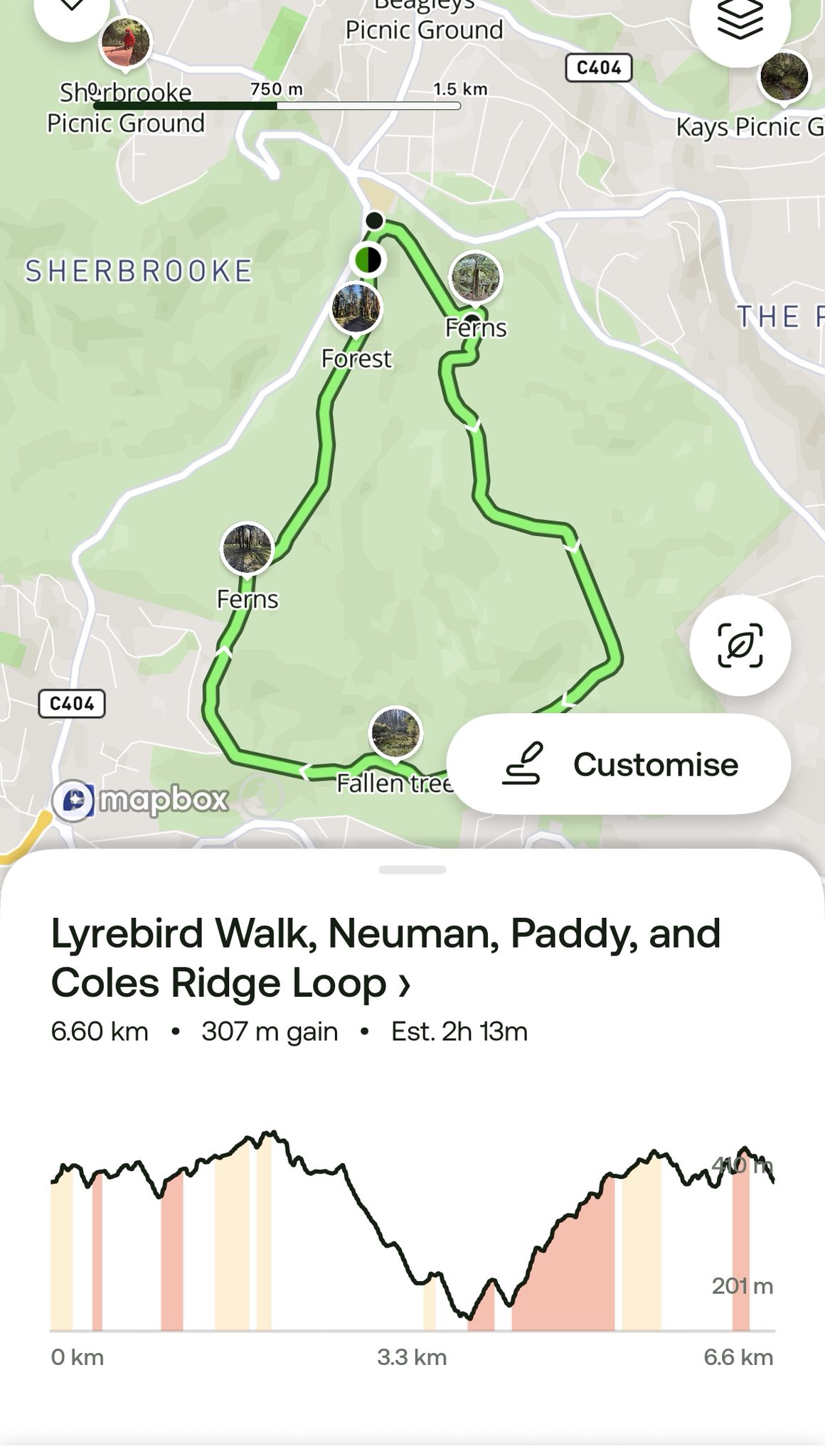This screenshot has width=825, height=1456.
Task: View the Fallen tree photo waypoint
Action: pos(396,733)
